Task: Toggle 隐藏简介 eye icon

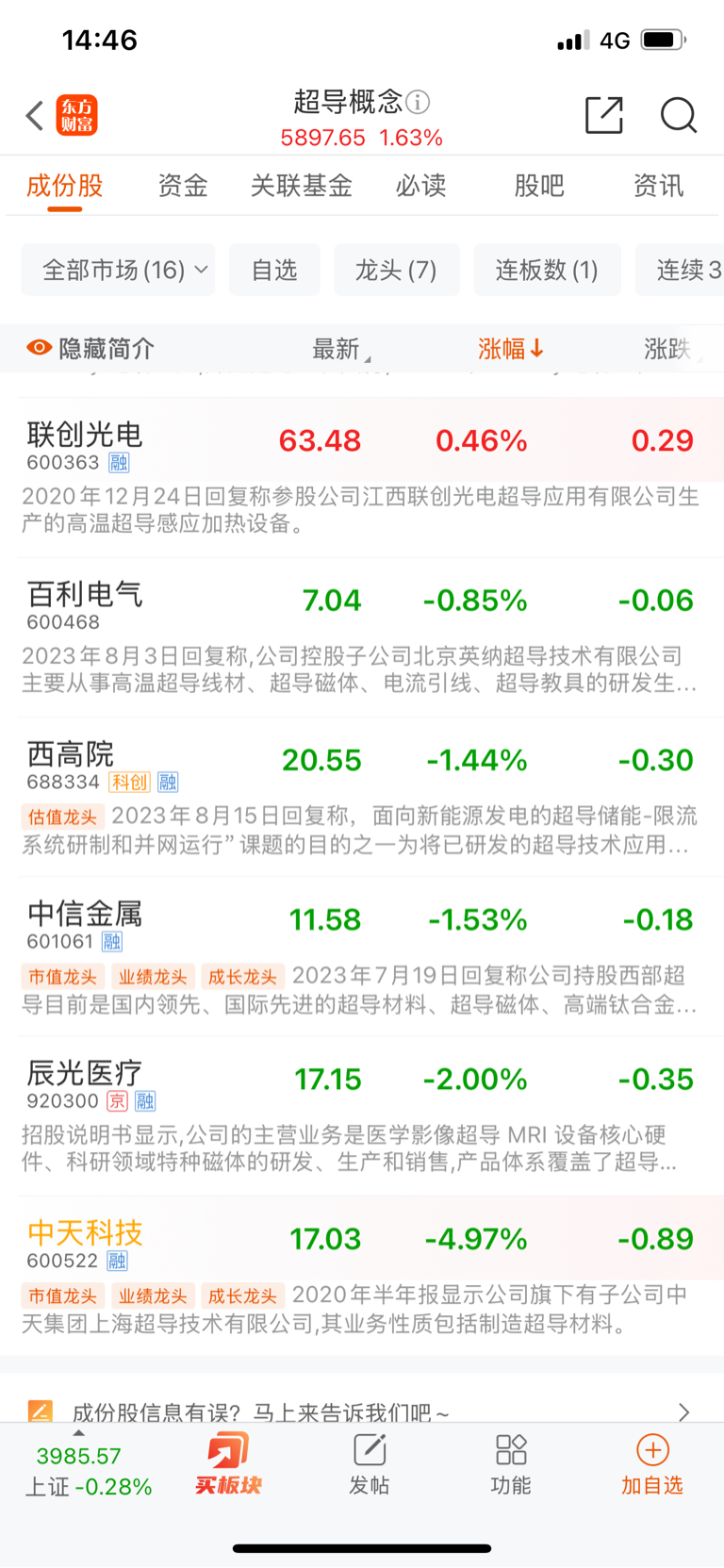Action: [39, 348]
